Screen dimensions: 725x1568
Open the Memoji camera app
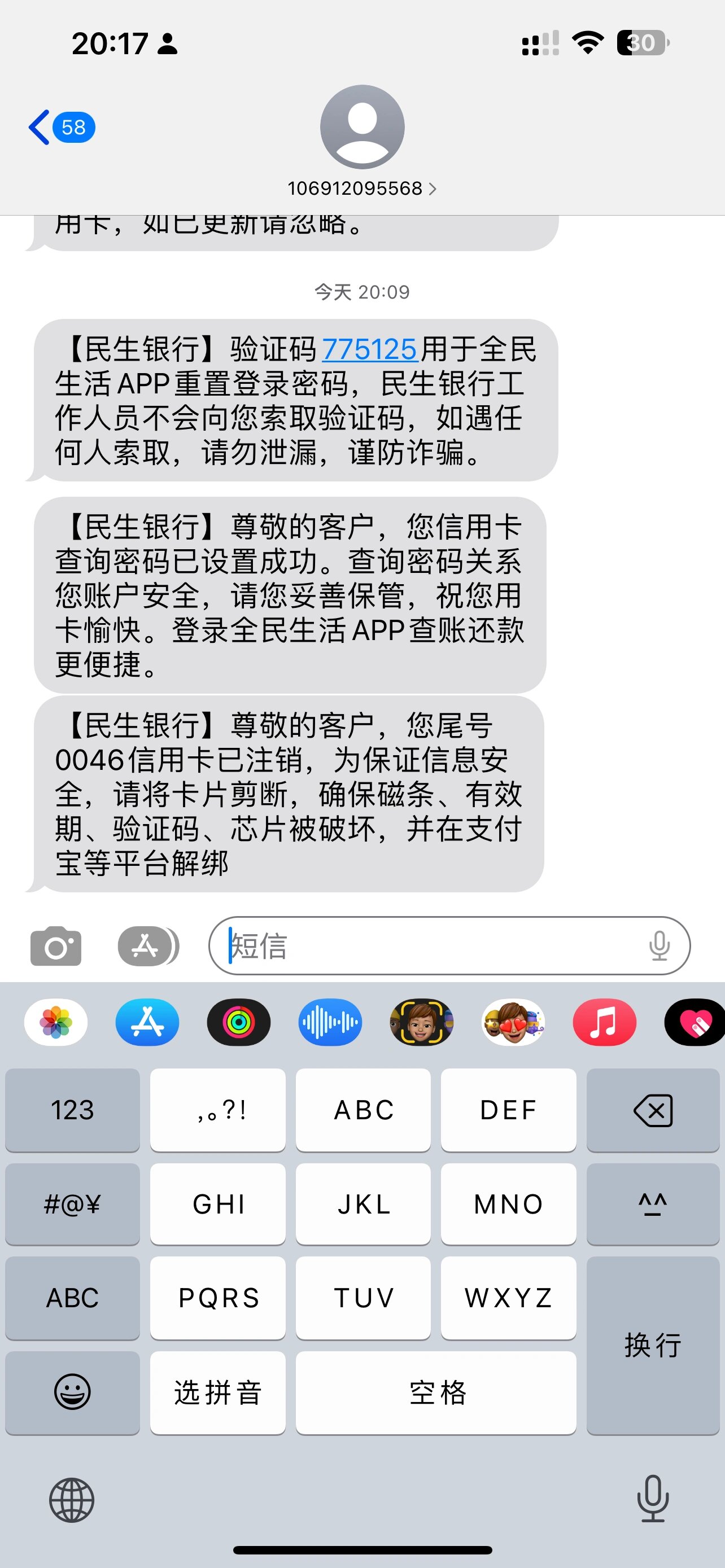coord(421,1022)
